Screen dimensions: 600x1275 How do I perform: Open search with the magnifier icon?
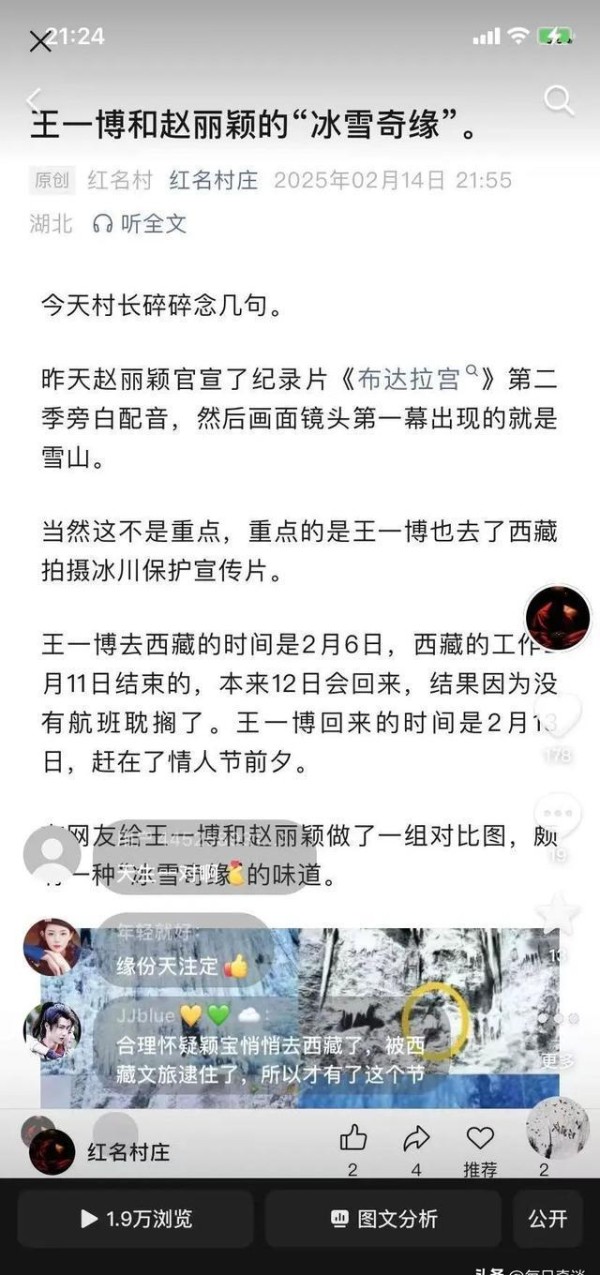[558, 100]
